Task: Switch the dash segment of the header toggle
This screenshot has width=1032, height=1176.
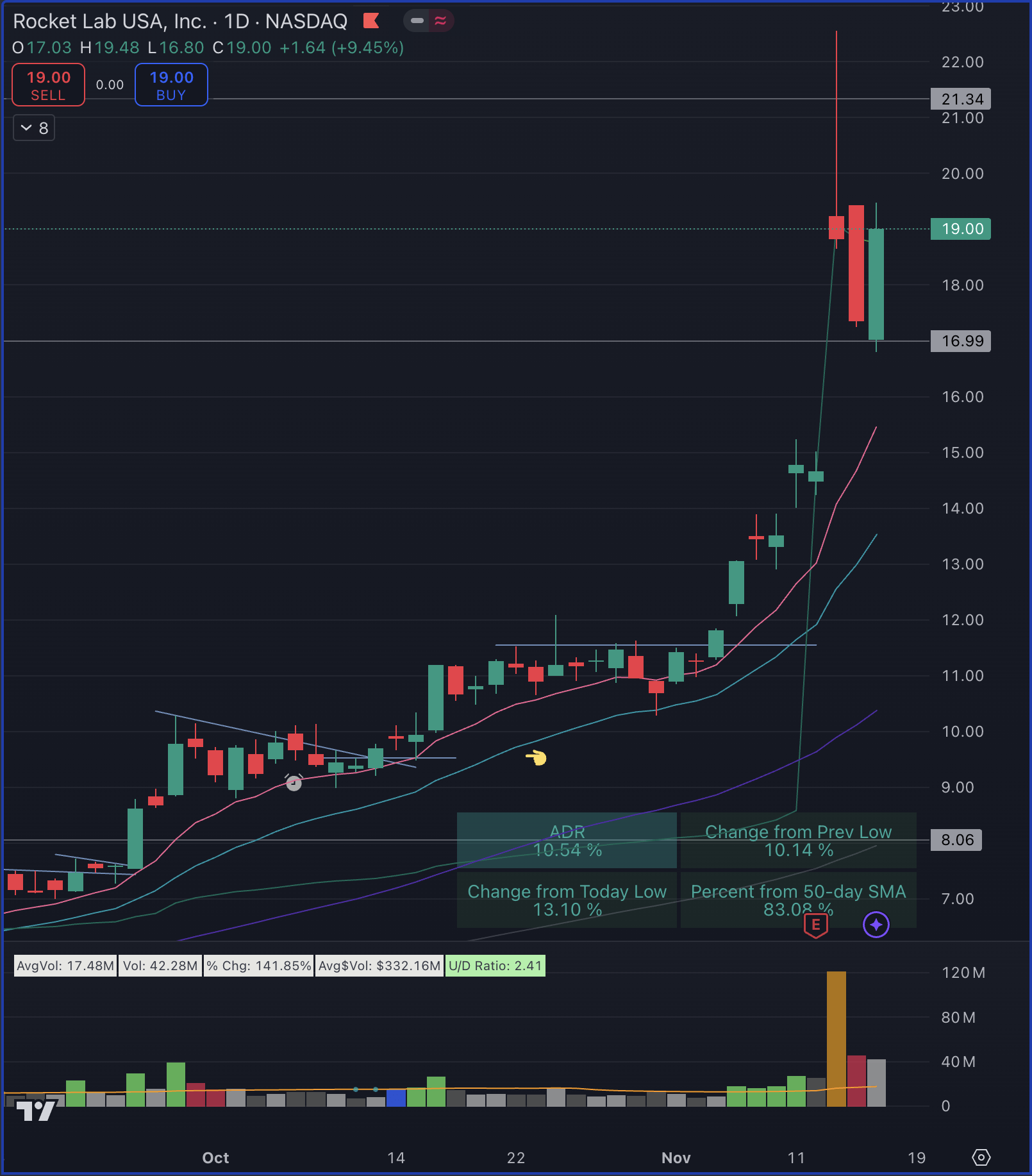Action: click(417, 20)
